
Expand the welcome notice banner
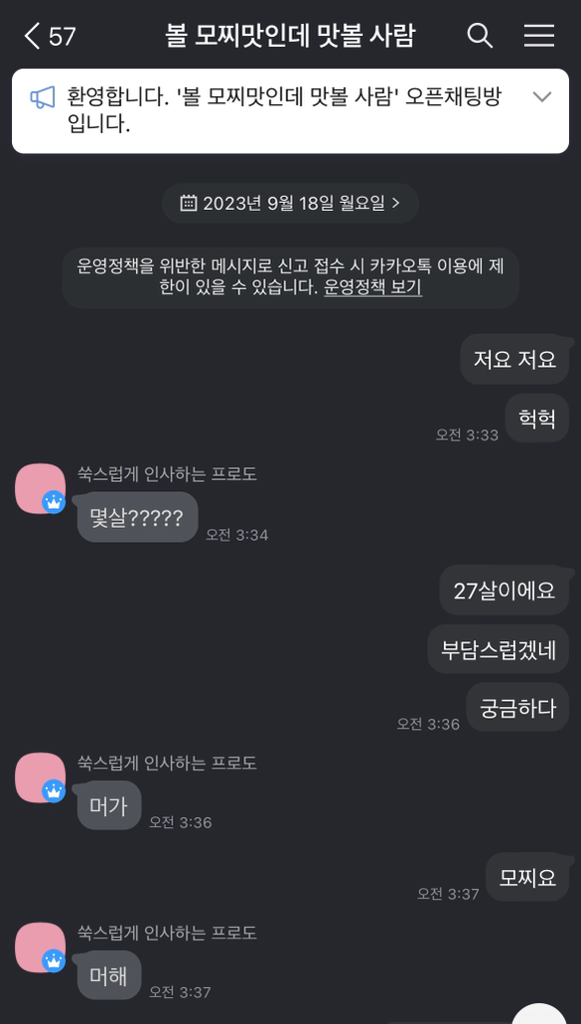point(542,97)
